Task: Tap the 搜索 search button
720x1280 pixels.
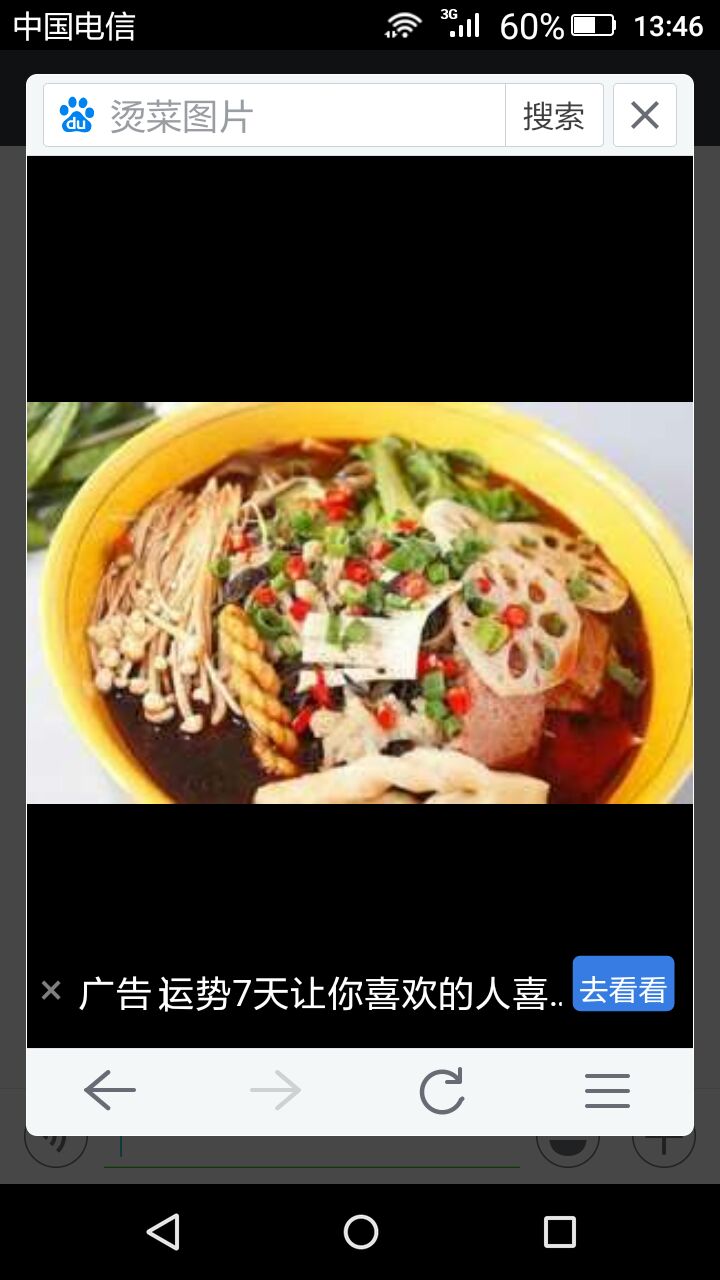Action: (x=553, y=116)
